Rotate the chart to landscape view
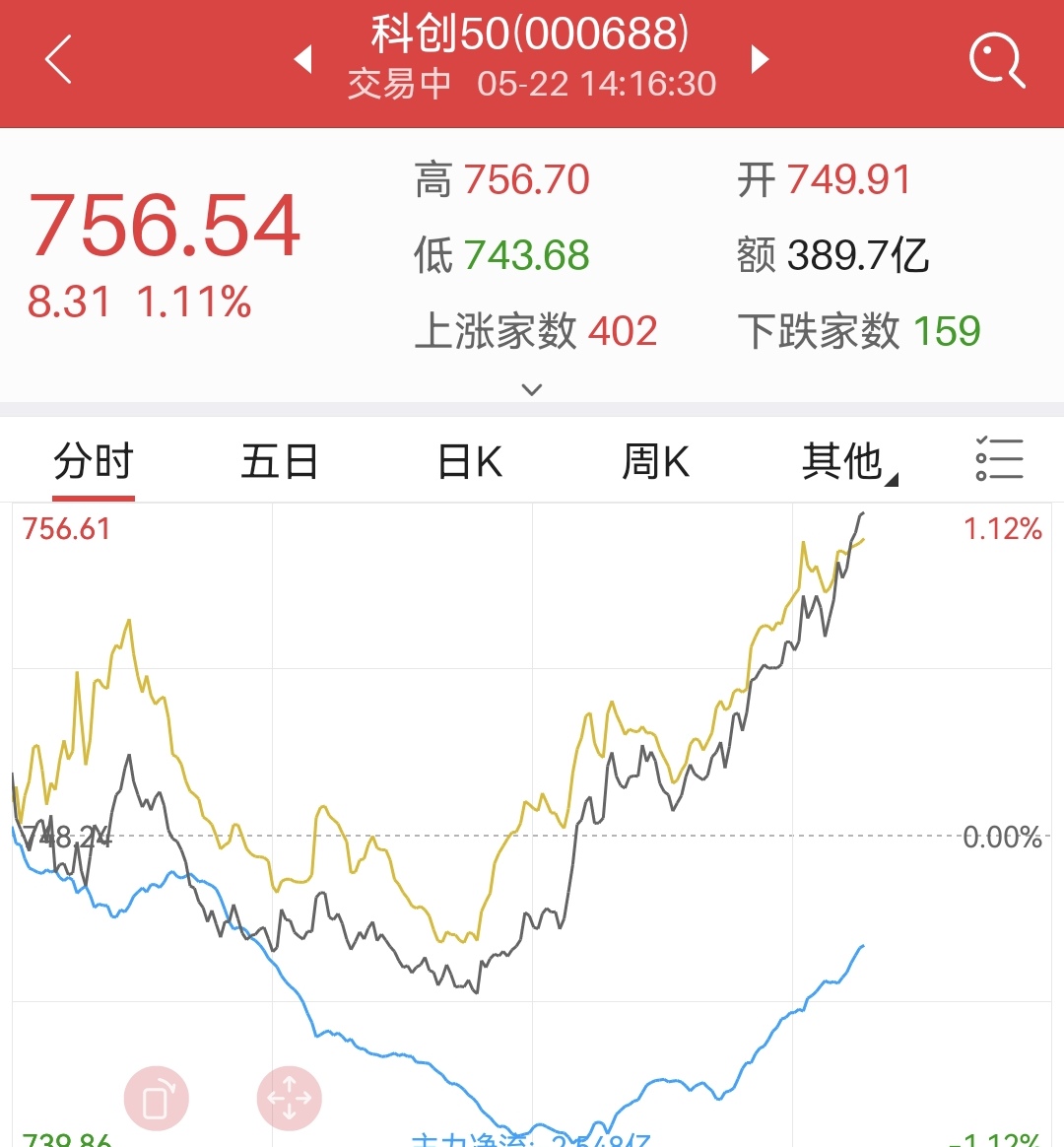This screenshot has width=1064, height=1147. (x=156, y=1098)
